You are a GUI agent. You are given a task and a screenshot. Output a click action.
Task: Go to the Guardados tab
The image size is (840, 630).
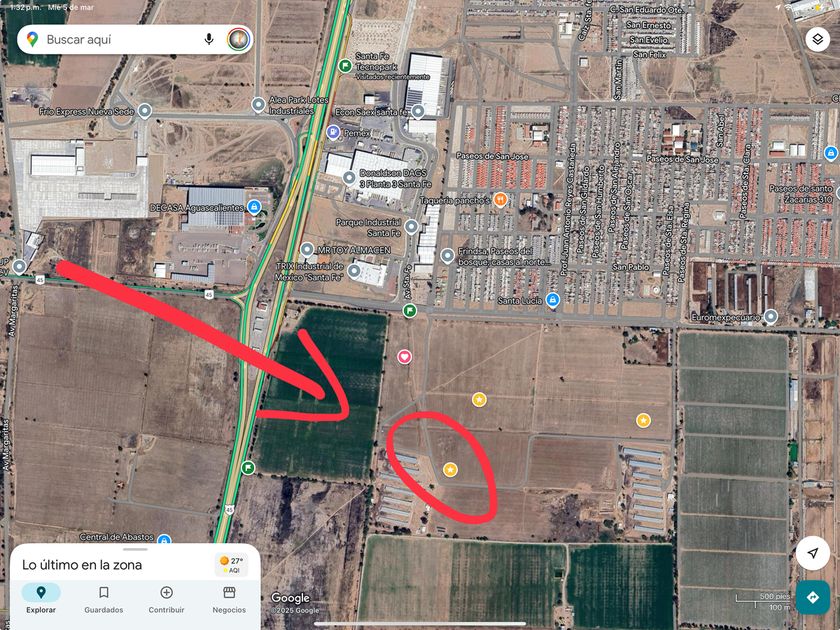(x=104, y=598)
